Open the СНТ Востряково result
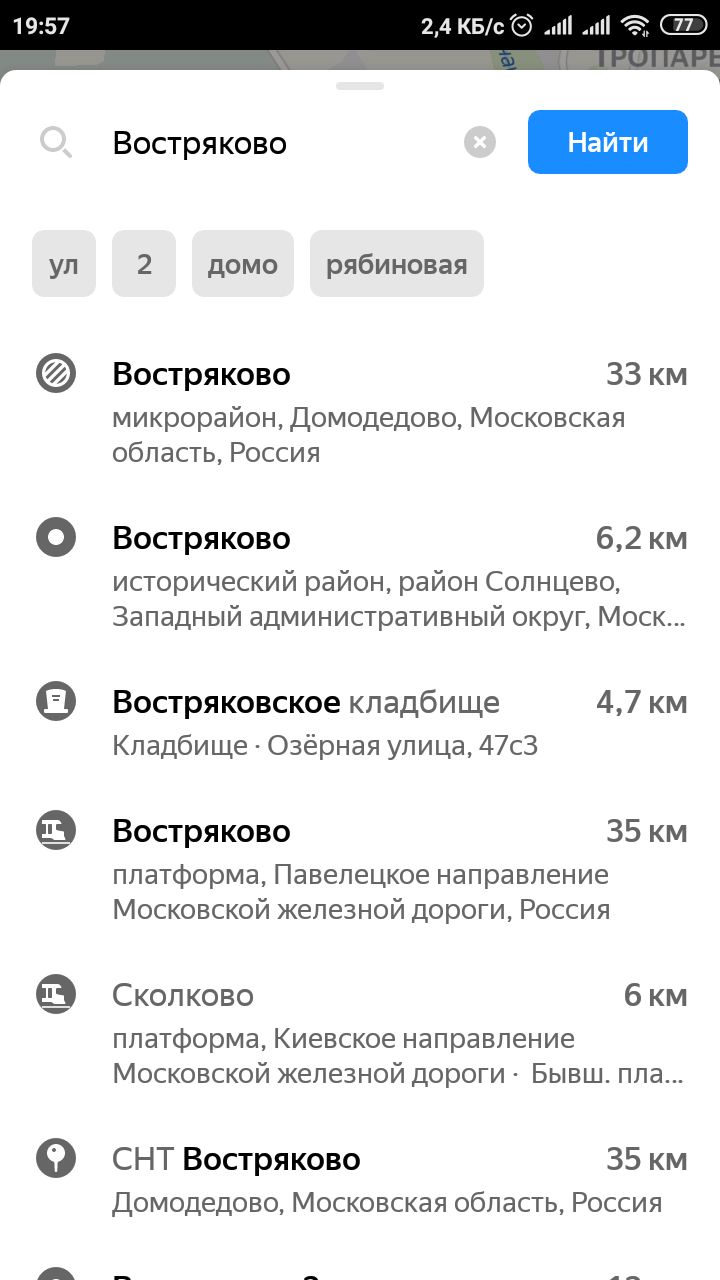 coord(360,1179)
